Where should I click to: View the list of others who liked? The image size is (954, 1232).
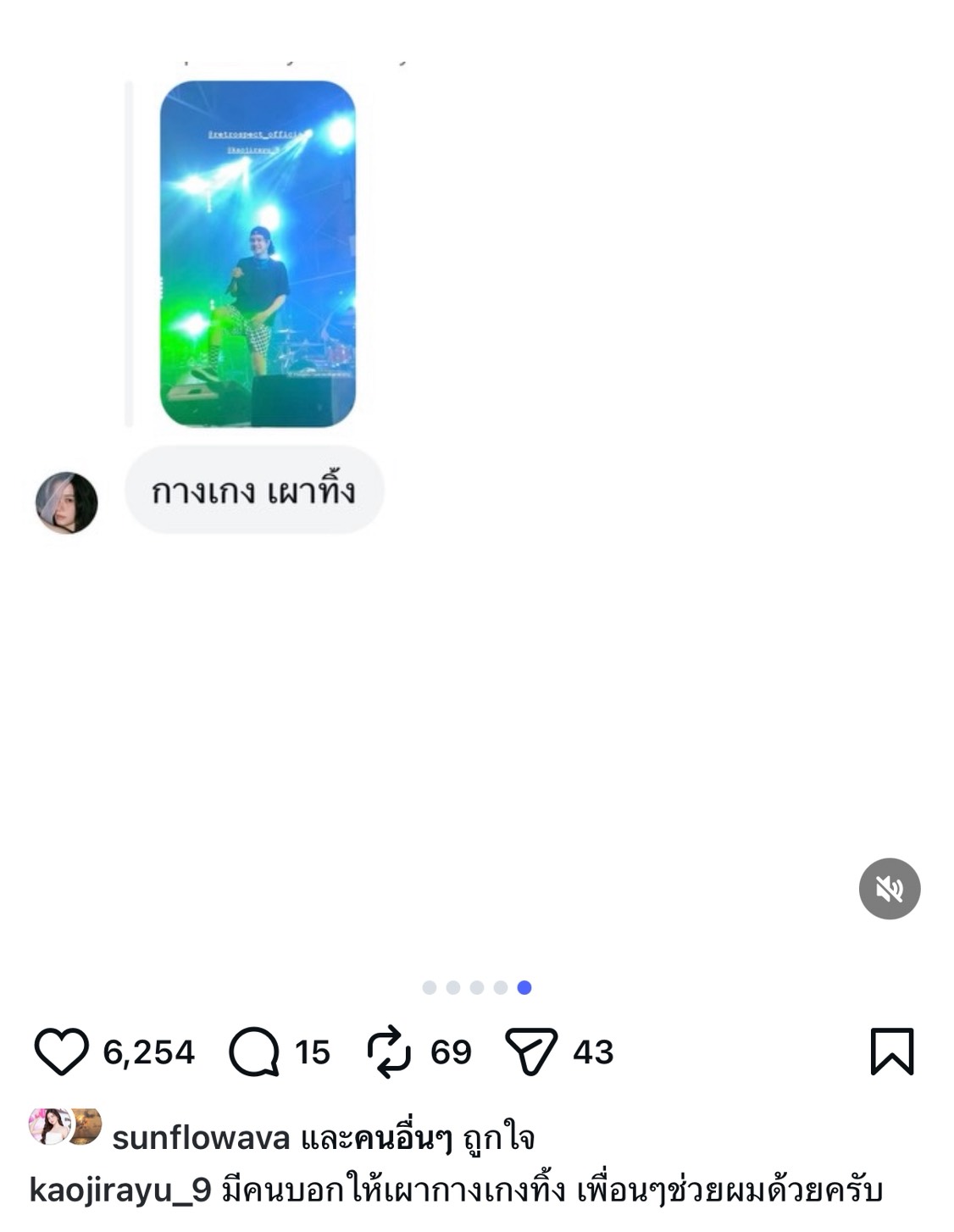[402, 1138]
